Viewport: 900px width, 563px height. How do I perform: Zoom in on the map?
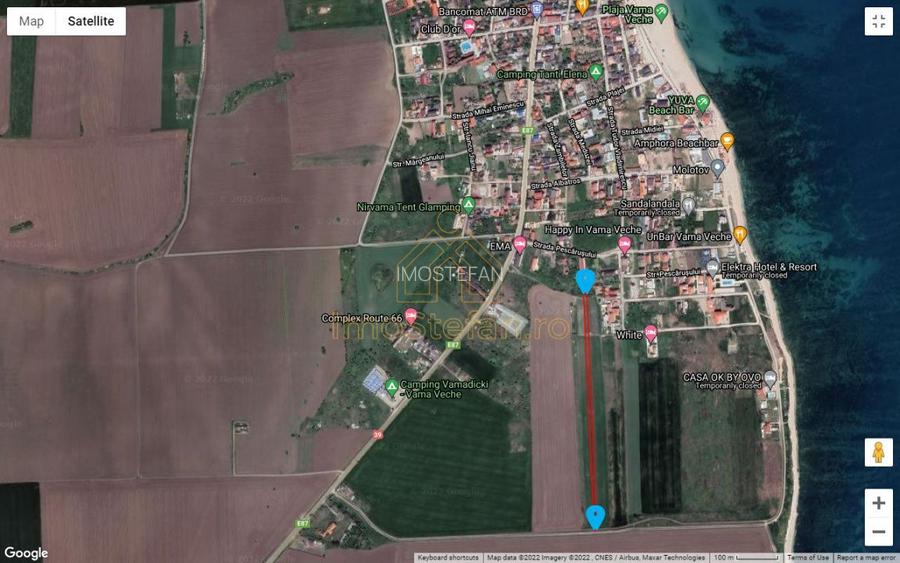(878, 503)
